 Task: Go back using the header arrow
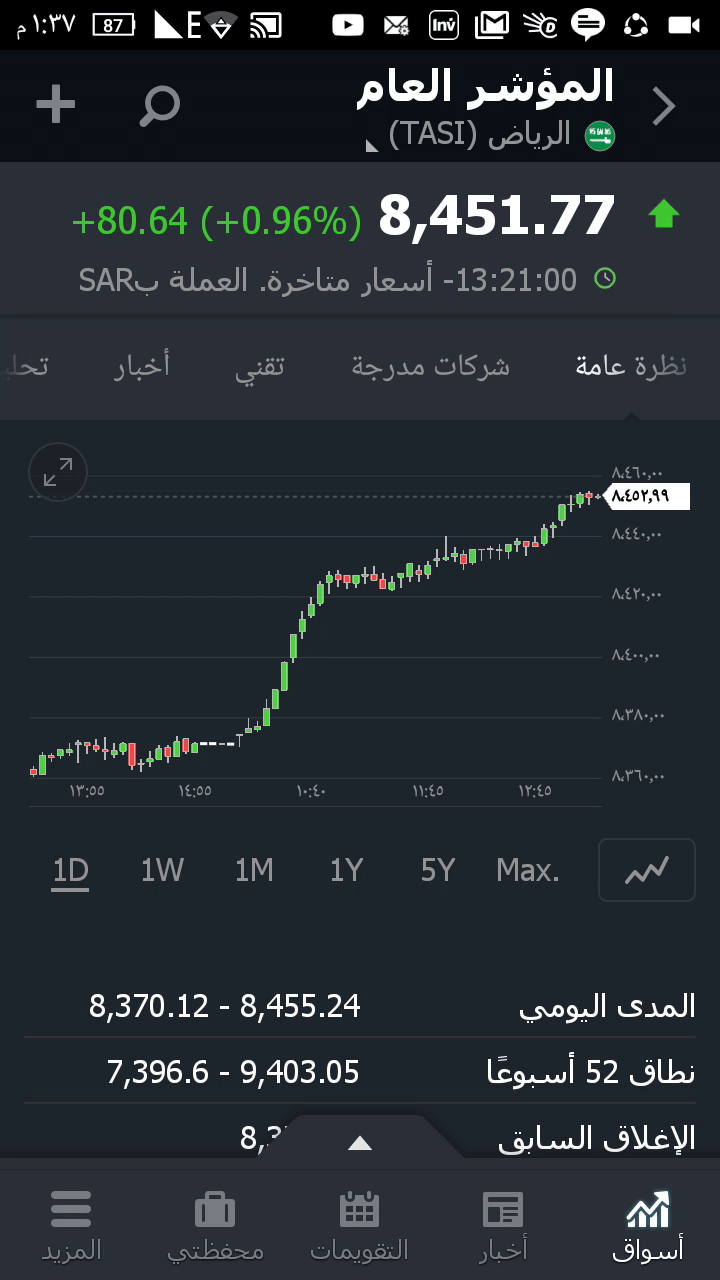(x=664, y=106)
